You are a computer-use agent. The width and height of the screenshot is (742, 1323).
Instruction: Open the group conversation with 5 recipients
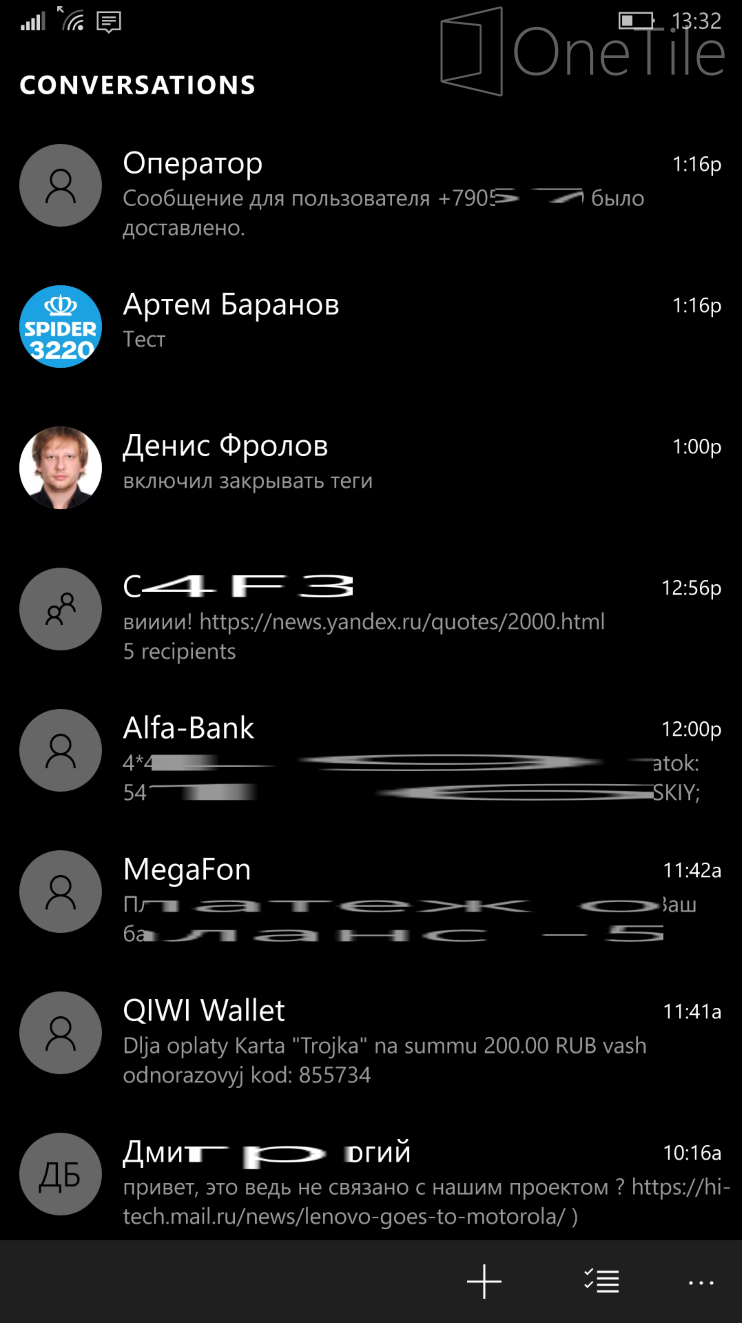371,609
